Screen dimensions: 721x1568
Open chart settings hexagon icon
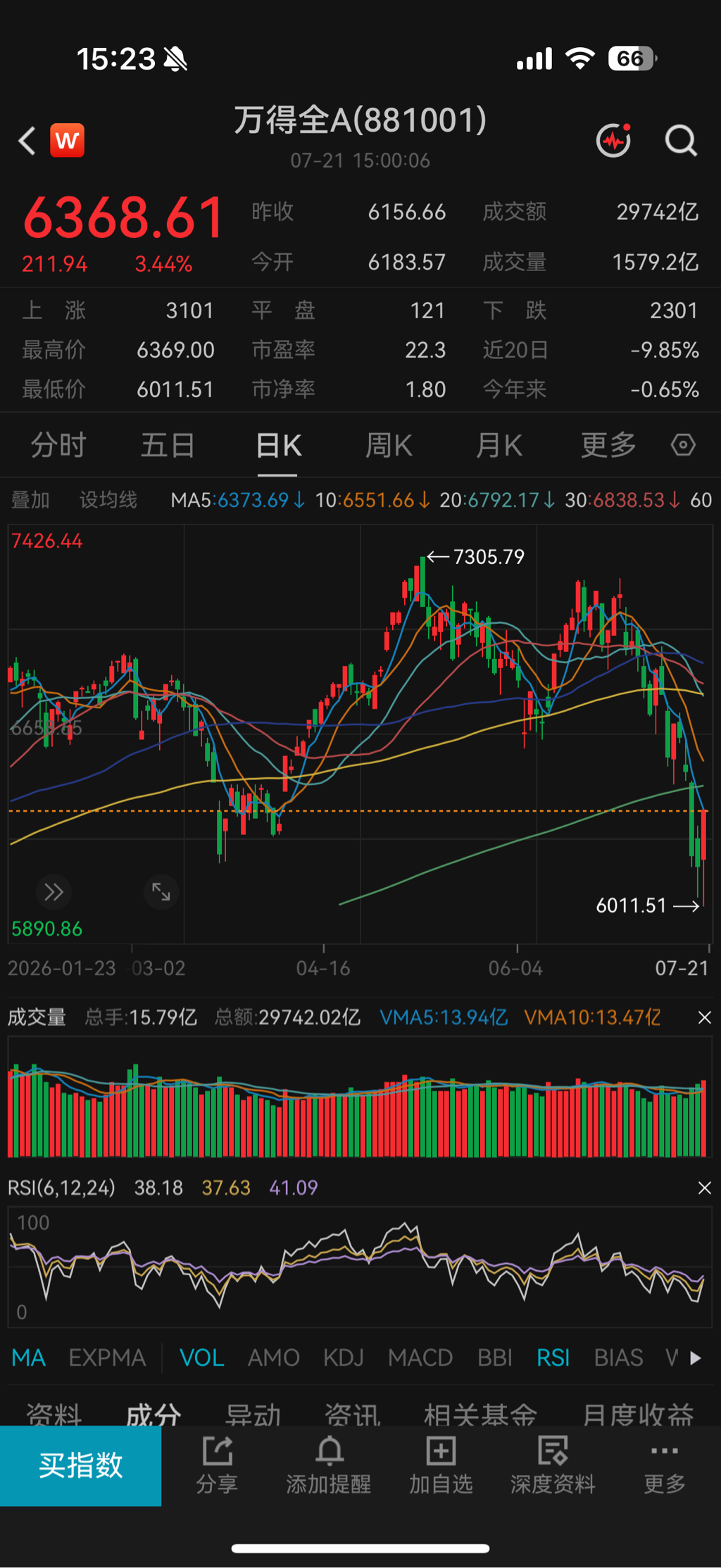point(683,445)
